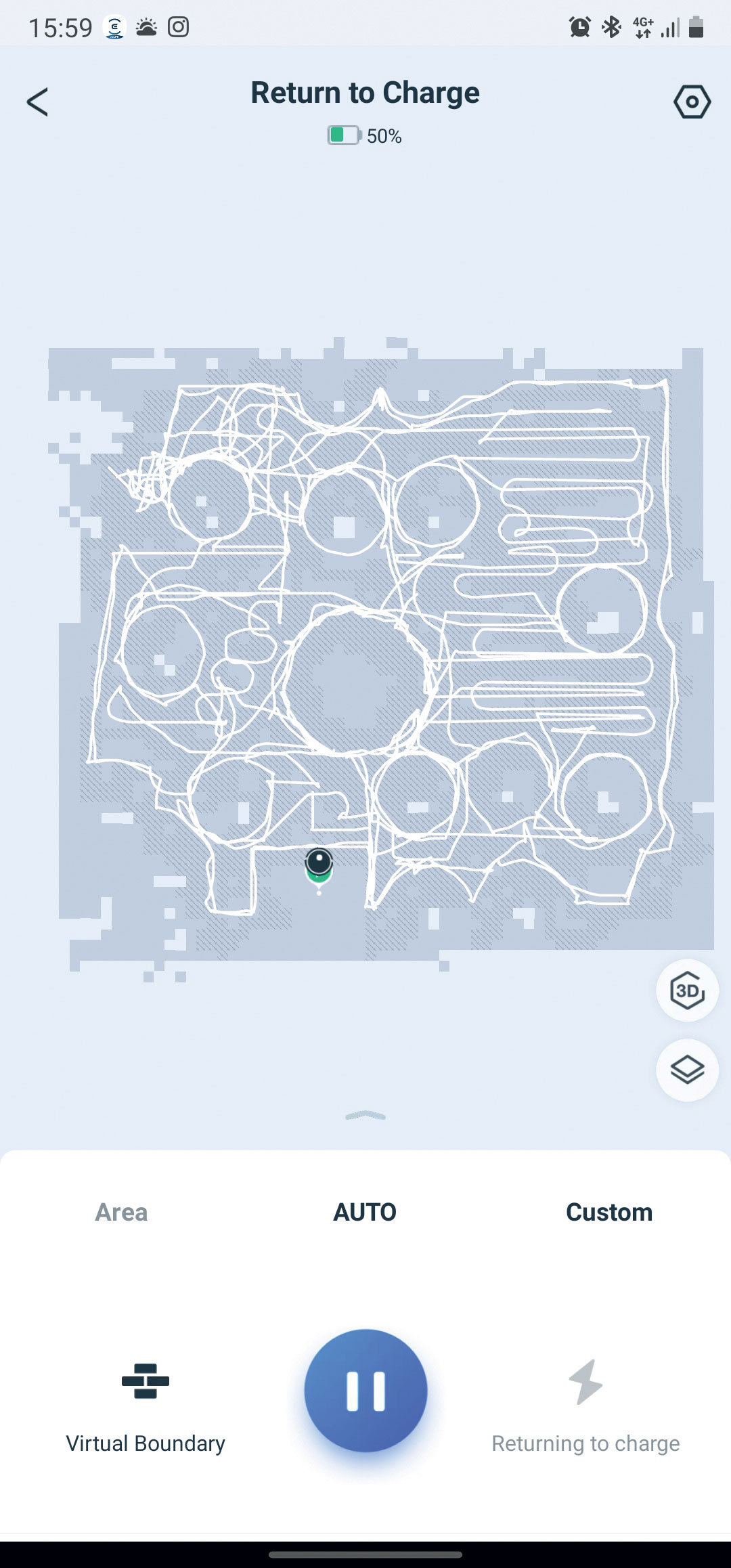Switch to the Custom mode
The height and width of the screenshot is (1568, 731).
(609, 1212)
